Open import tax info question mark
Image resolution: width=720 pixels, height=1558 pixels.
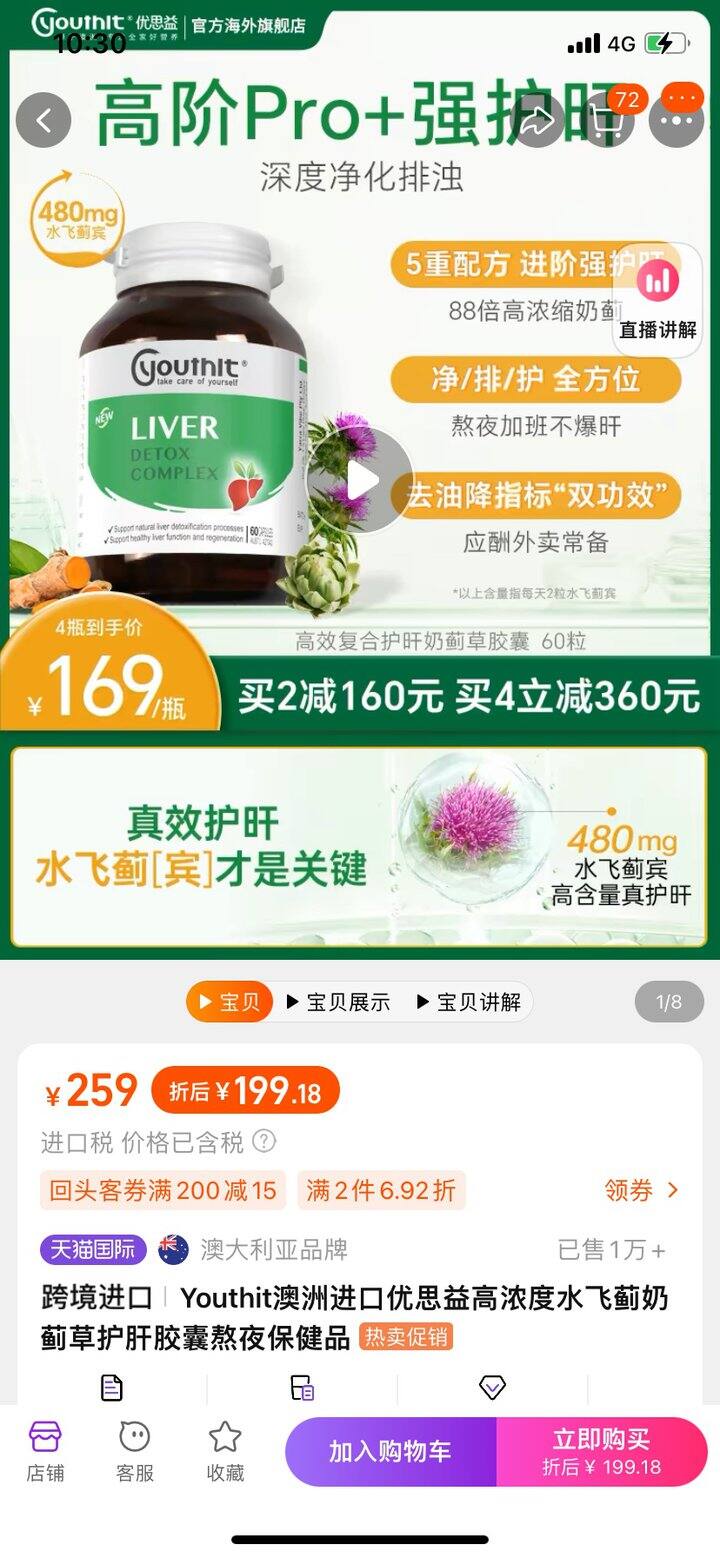coord(264,1141)
